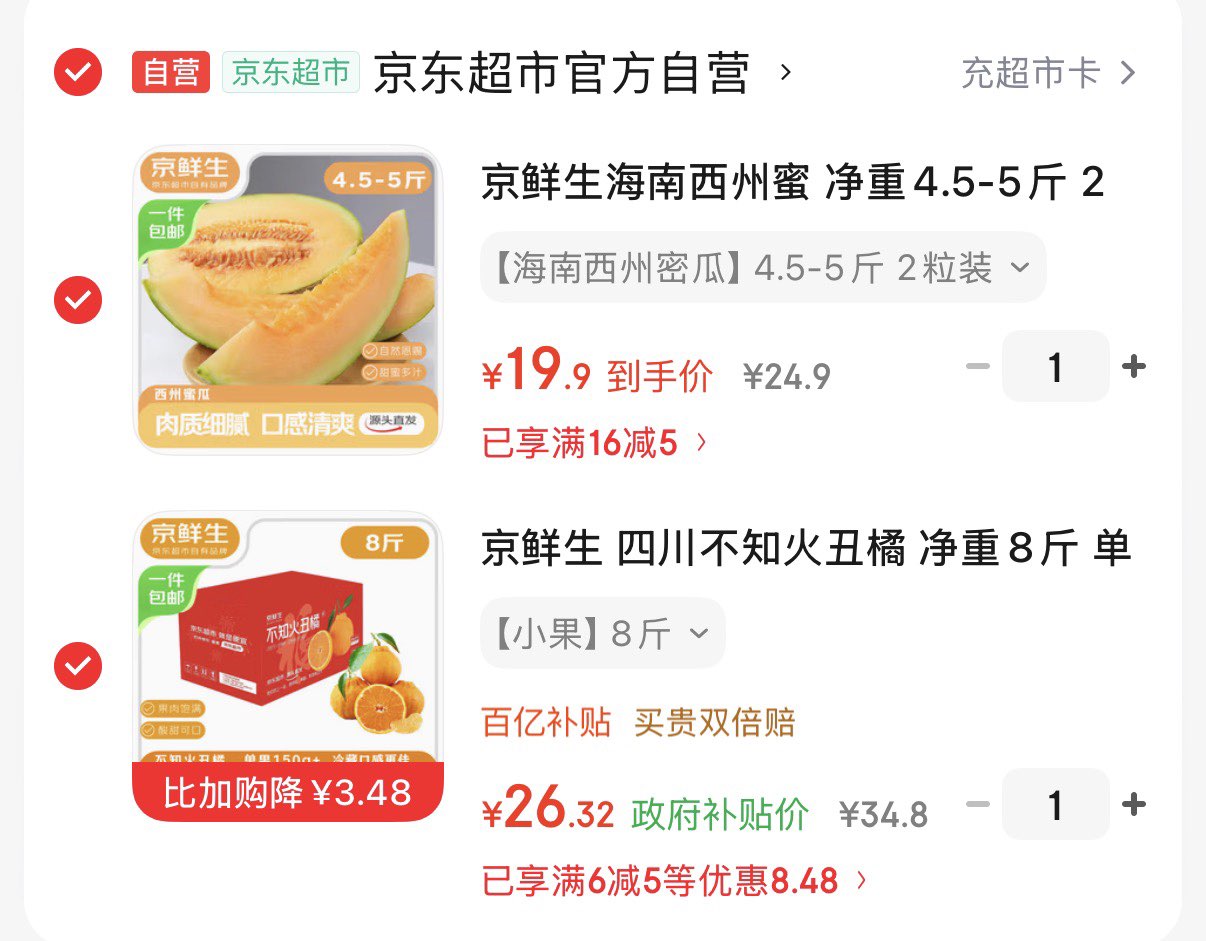Screen dimensions: 1206x941
Task: View the 已享满16减5 promotion details
Action: tap(594, 442)
